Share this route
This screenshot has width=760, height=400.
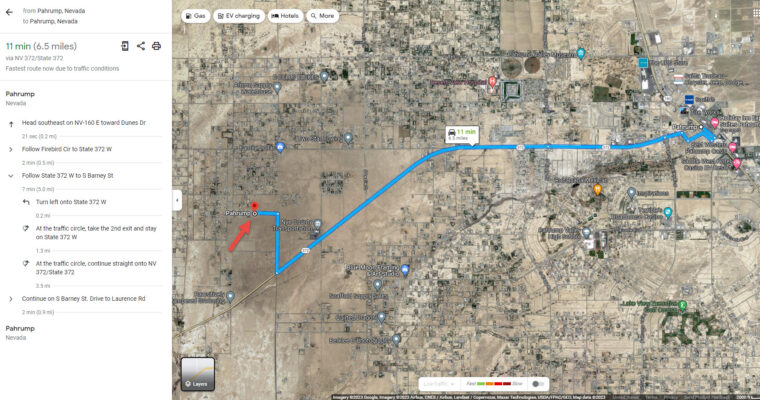(141, 46)
